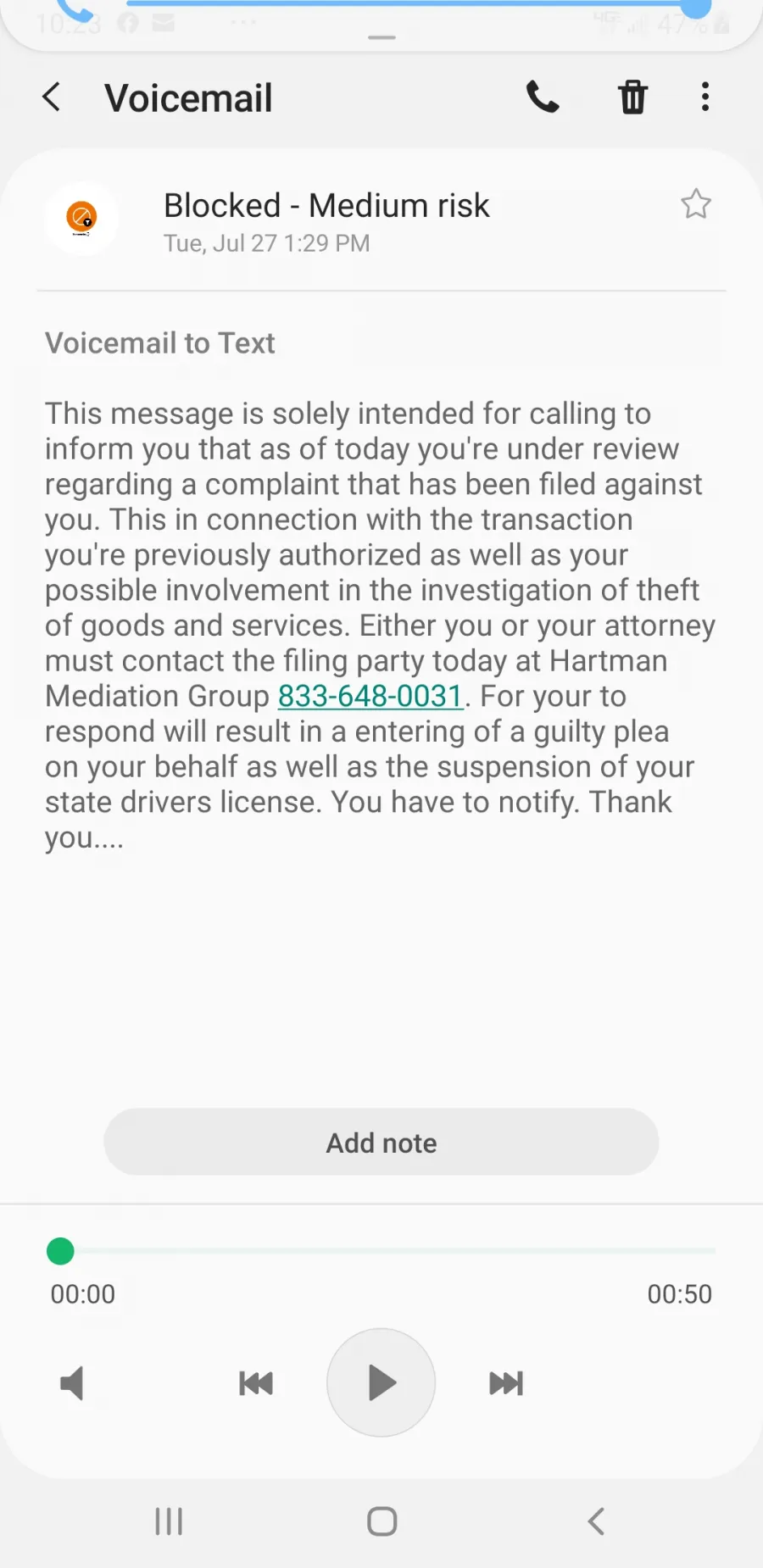
Task: Open recent apps from navigation bar
Action: [x=169, y=1521]
